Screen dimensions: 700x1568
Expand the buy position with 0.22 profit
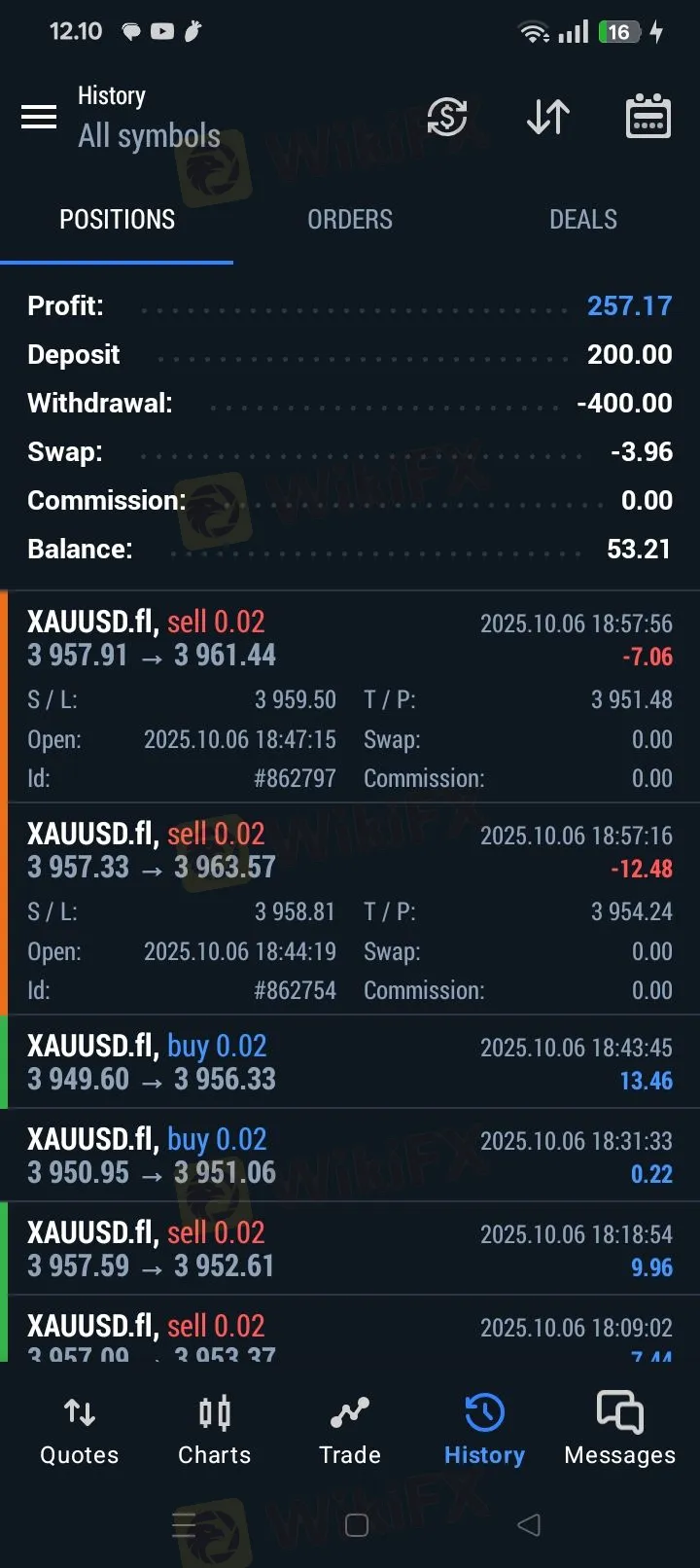coord(350,1156)
